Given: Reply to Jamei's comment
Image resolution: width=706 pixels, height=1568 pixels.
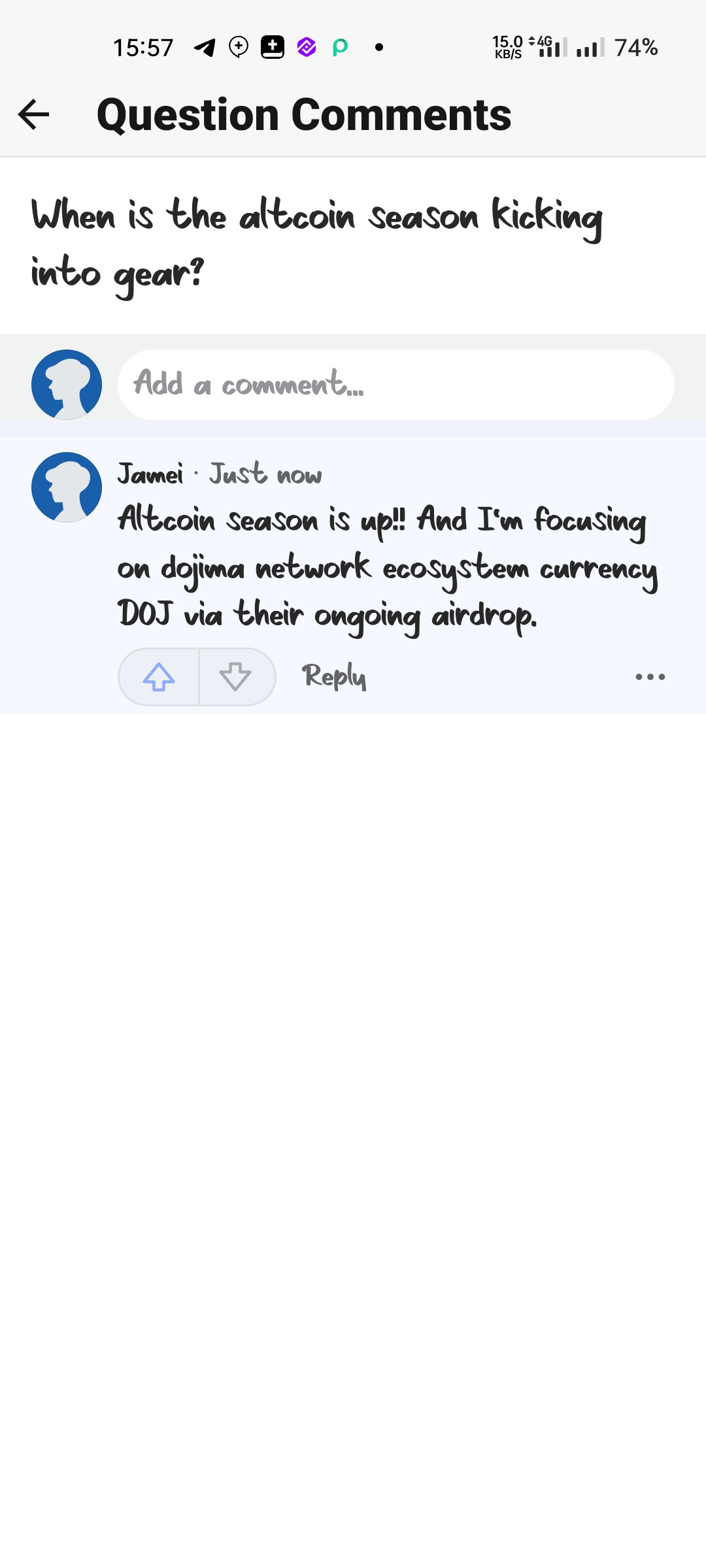Looking at the screenshot, I should (x=333, y=677).
